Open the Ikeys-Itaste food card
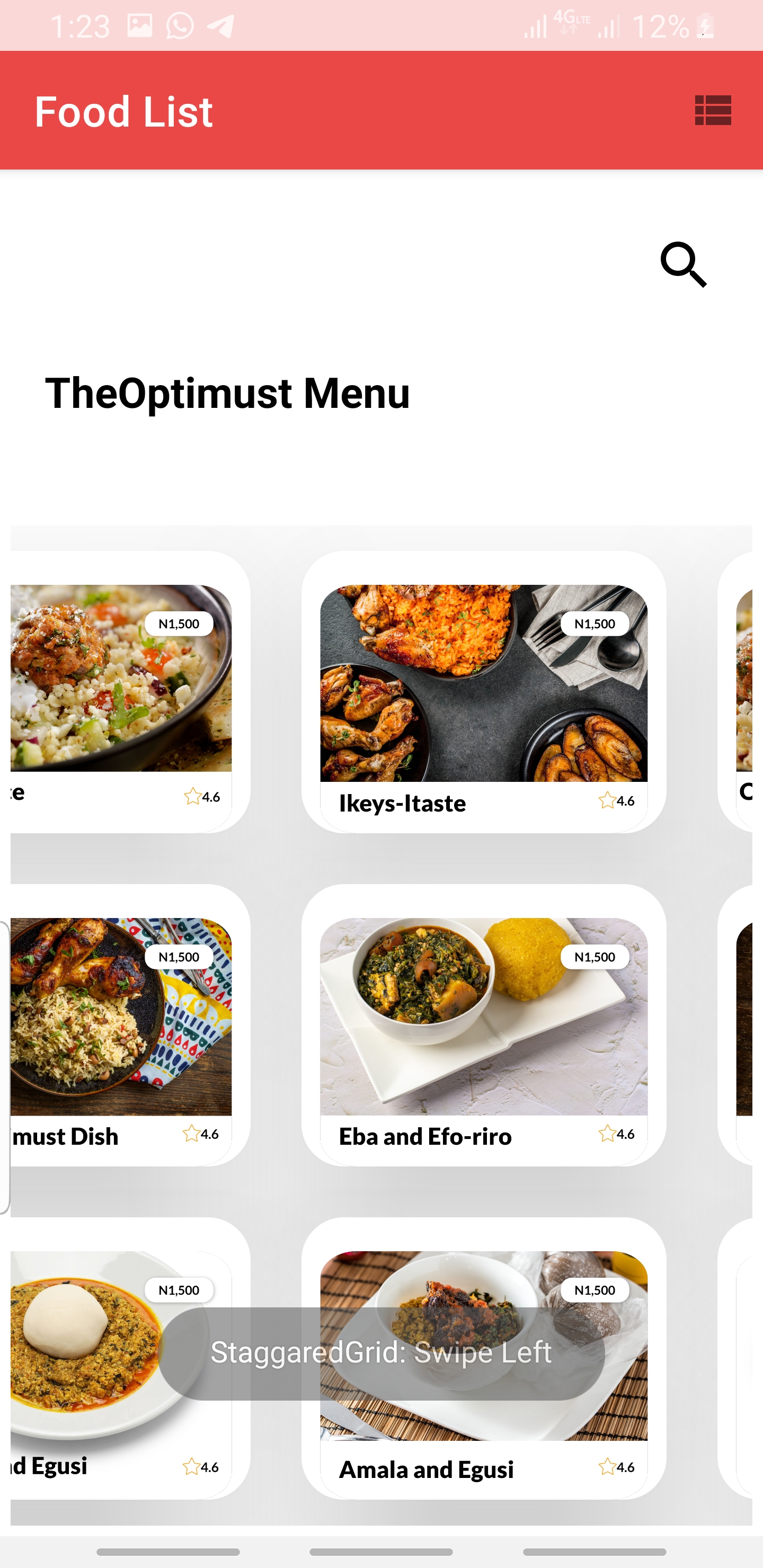Viewport: 763px width, 1568px height. (x=483, y=691)
